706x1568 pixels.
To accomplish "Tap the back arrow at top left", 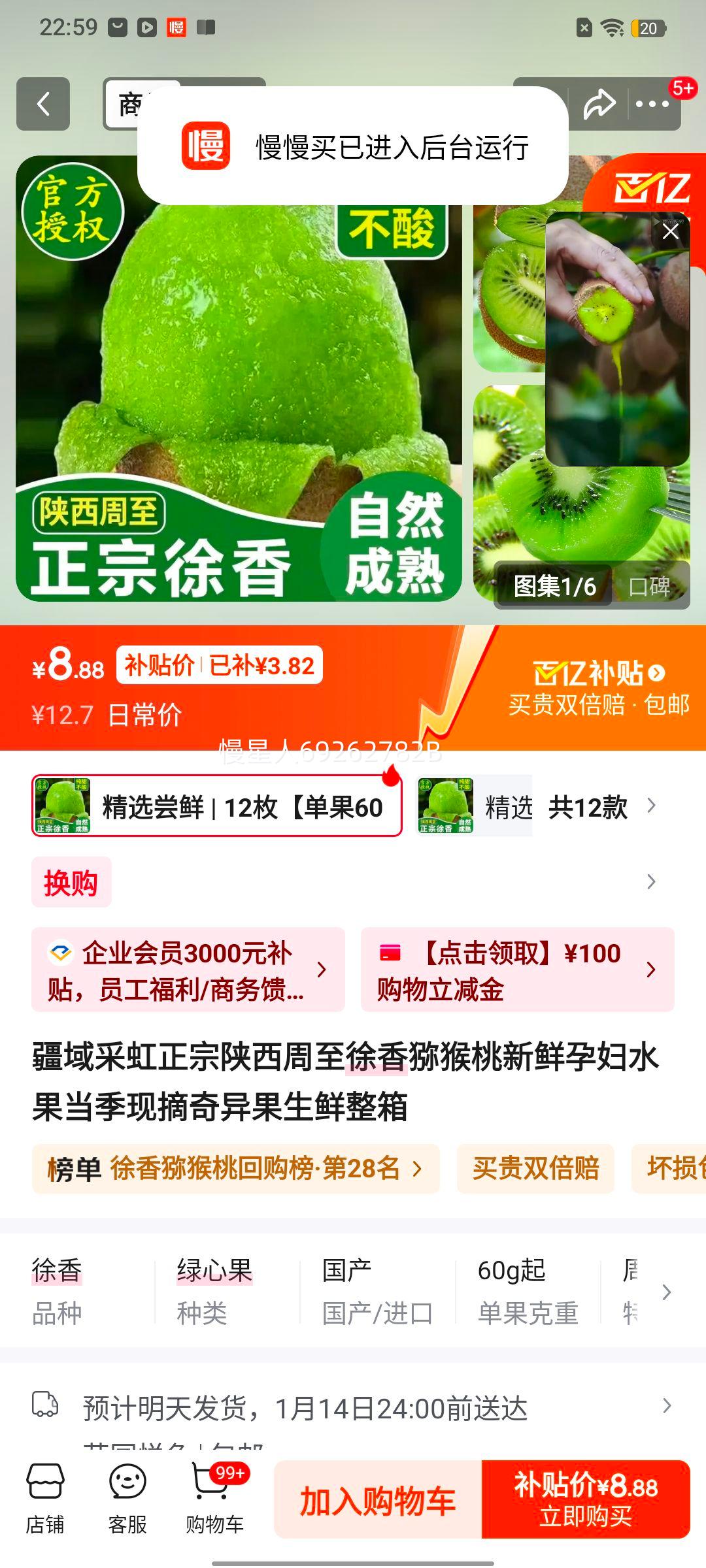I will [43, 105].
